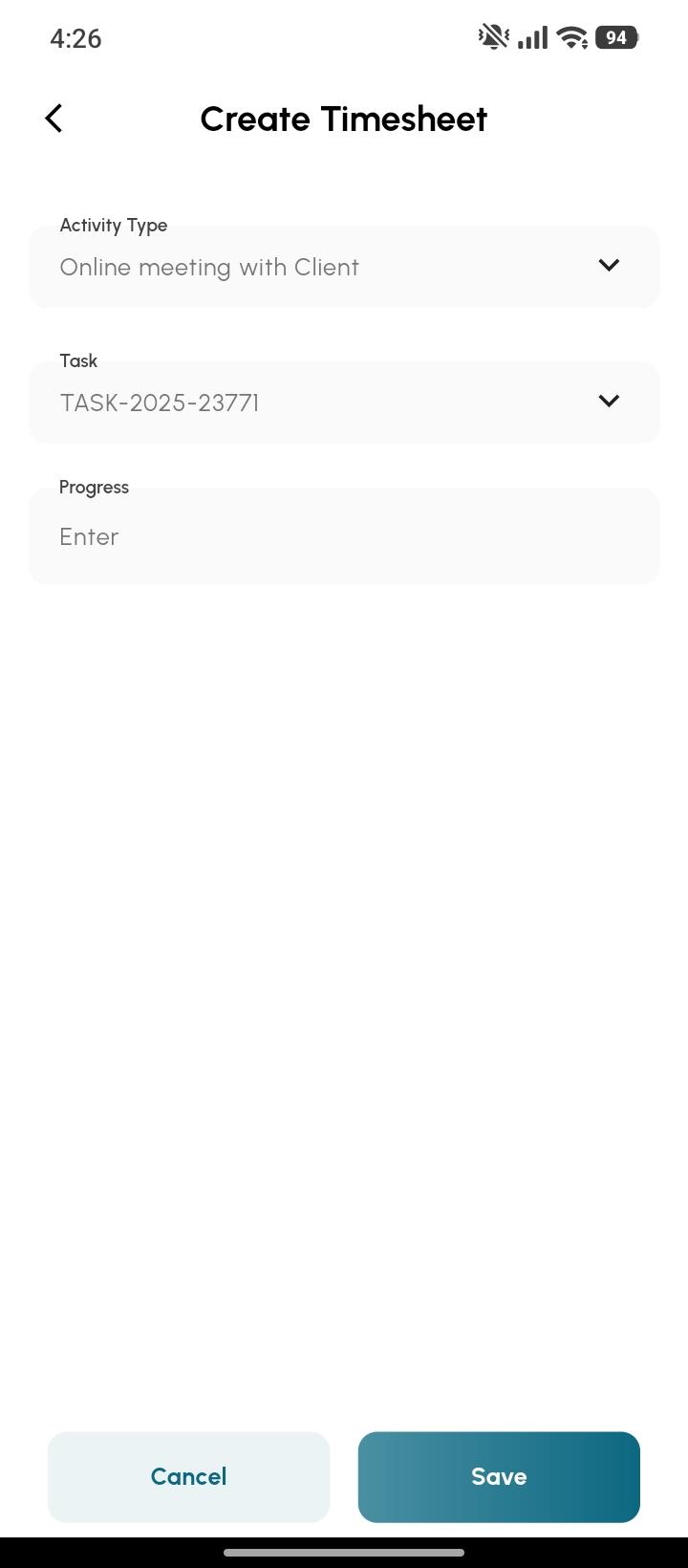Open the Activity Type dropdown
Viewport: 688px width, 1568px height.
344,267
